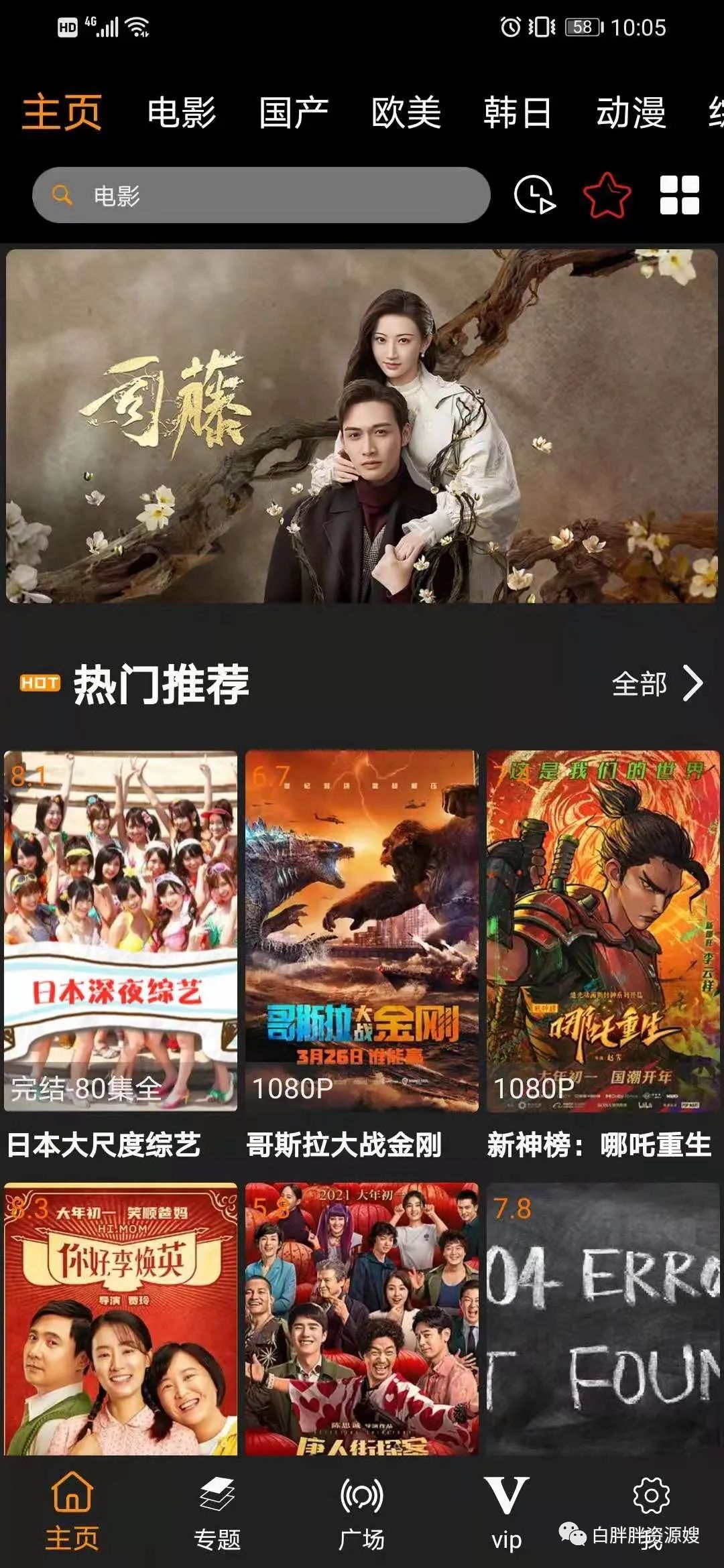Open the 哥斯拉大战金刚 movie card
This screenshot has height=1568, width=724.
click(362, 931)
